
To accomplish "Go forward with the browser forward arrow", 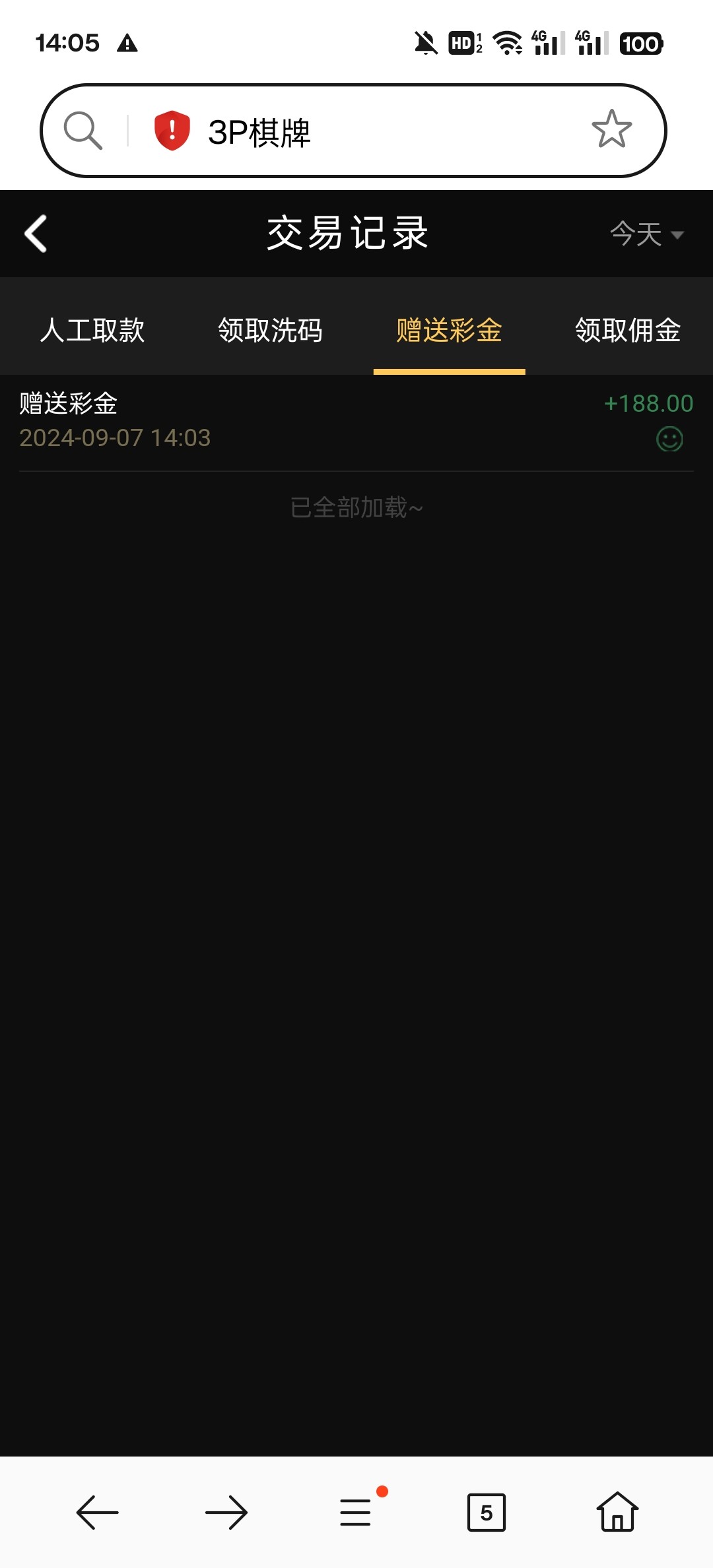I will [x=226, y=1512].
